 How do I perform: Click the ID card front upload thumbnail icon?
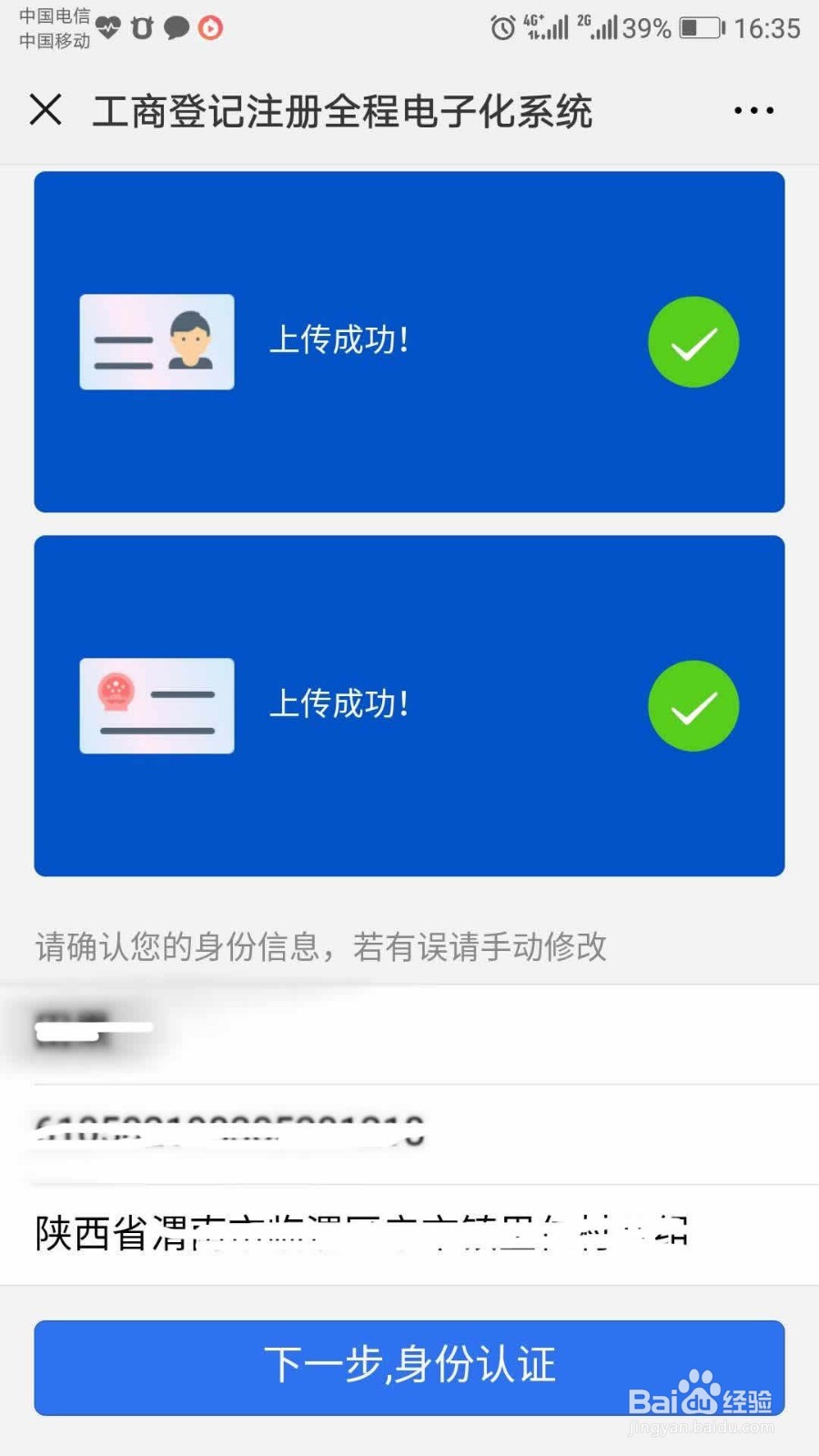[156, 342]
